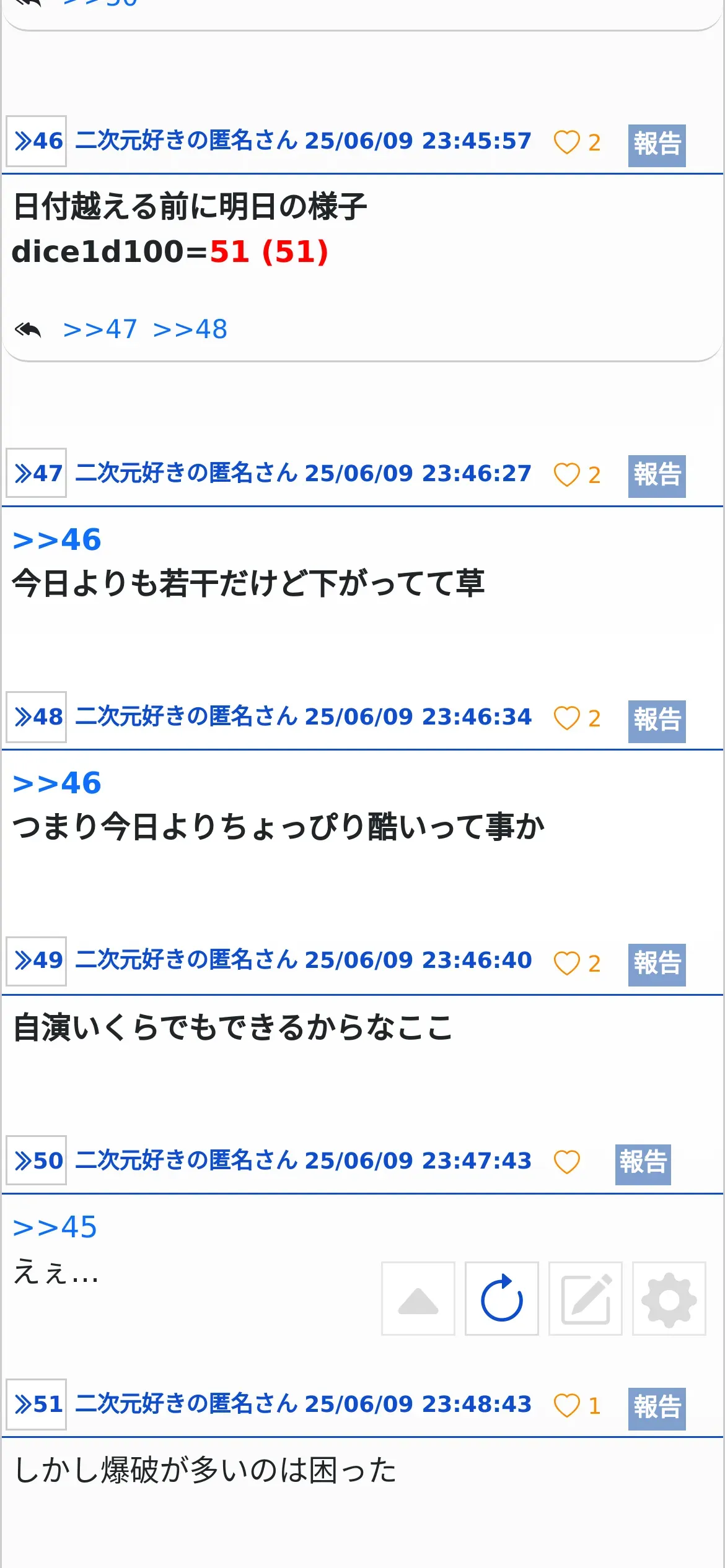The height and width of the screenshot is (1568, 725).
Task: Follow the >>46 quote in post 47
Action: (57, 540)
